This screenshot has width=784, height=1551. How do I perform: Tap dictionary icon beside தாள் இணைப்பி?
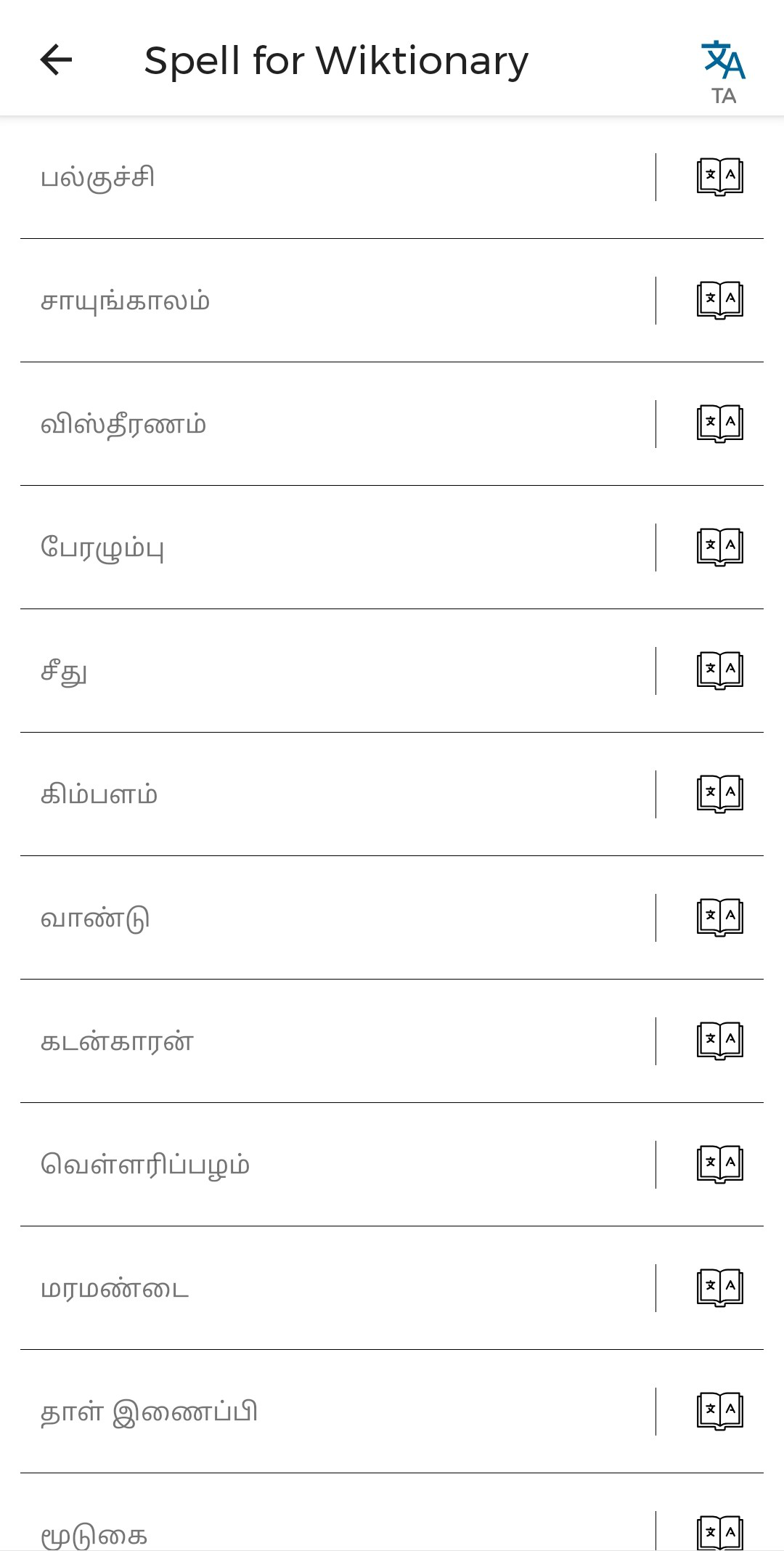tap(719, 1412)
